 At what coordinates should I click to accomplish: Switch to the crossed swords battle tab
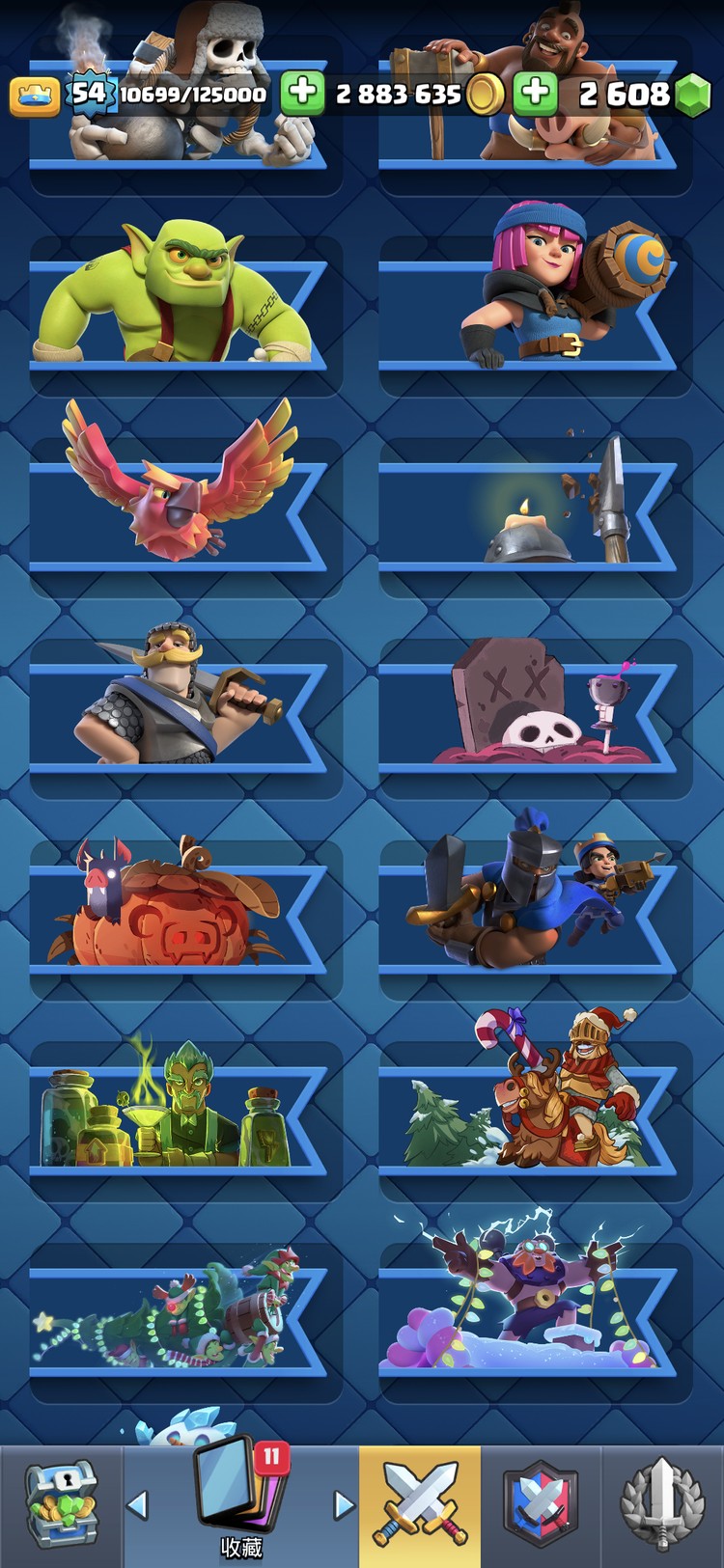pos(420,1505)
